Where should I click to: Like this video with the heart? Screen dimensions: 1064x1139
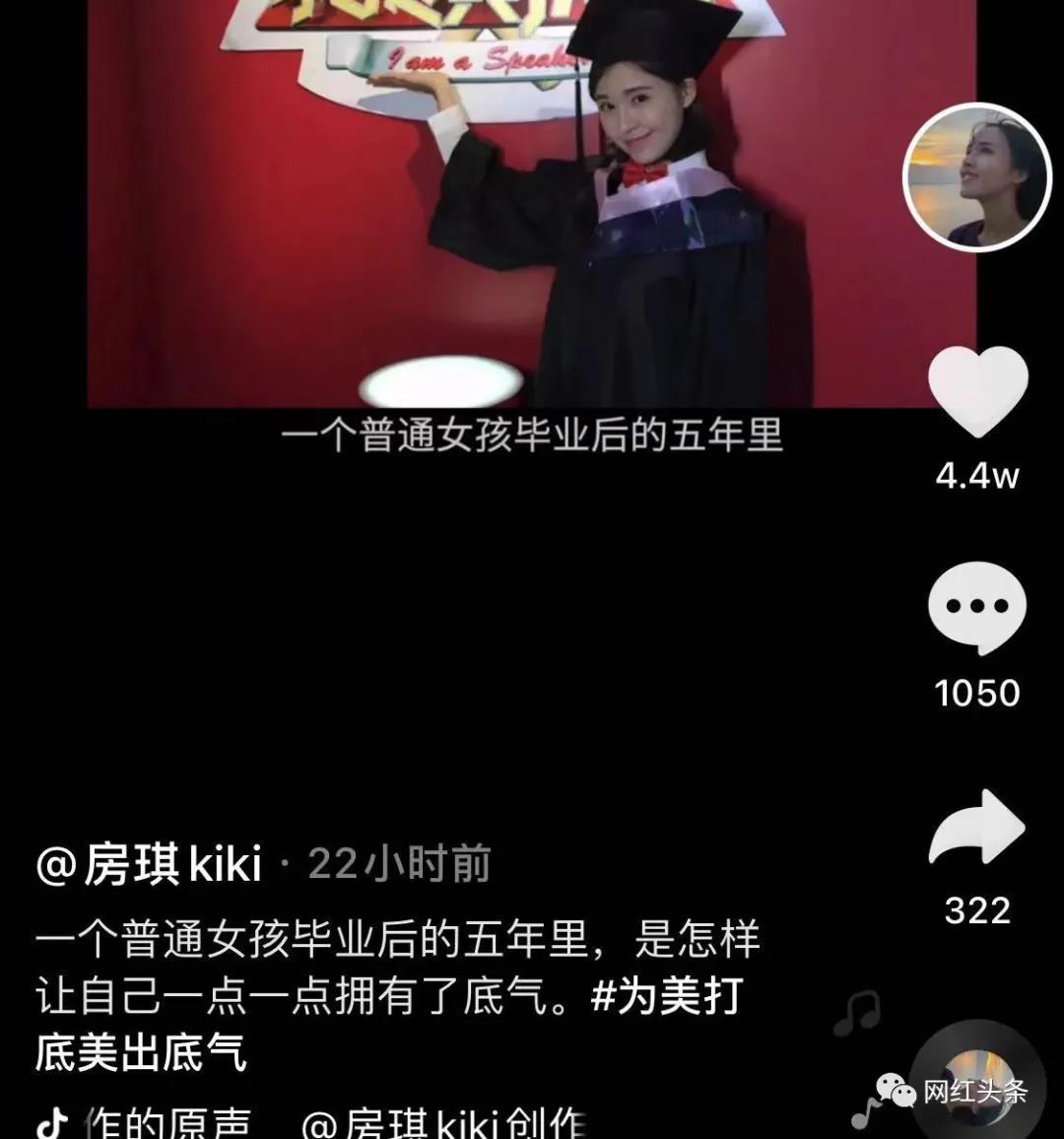click(977, 392)
